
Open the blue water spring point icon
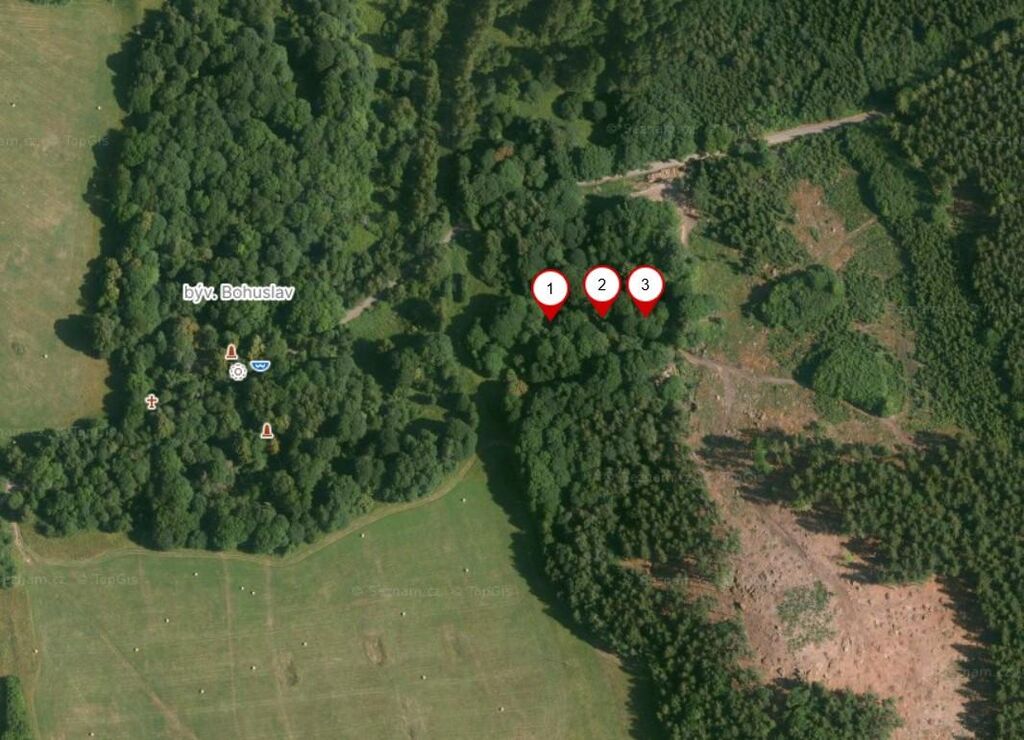coord(260,366)
